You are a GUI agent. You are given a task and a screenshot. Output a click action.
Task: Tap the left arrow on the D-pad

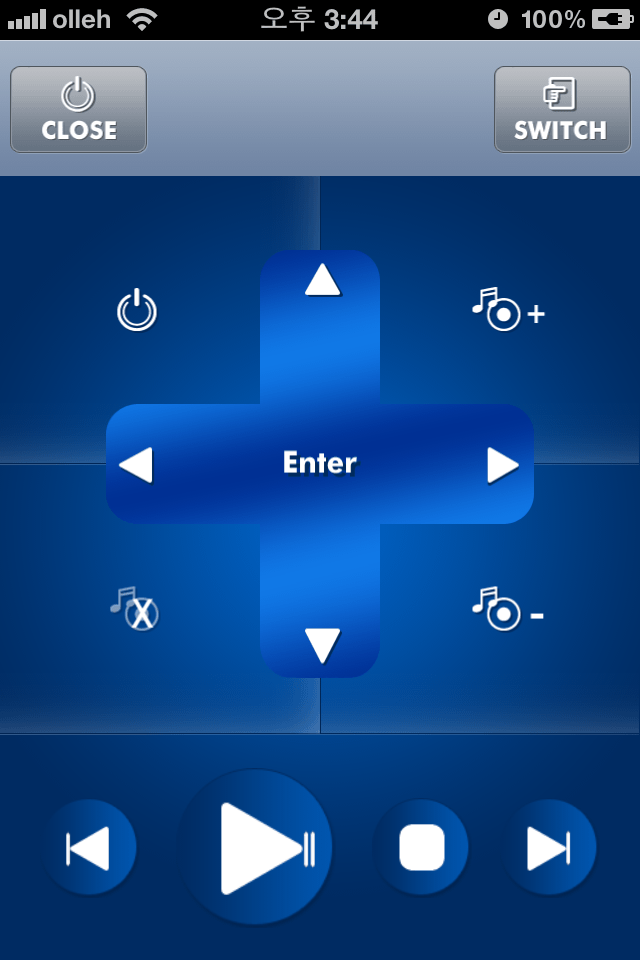click(136, 465)
